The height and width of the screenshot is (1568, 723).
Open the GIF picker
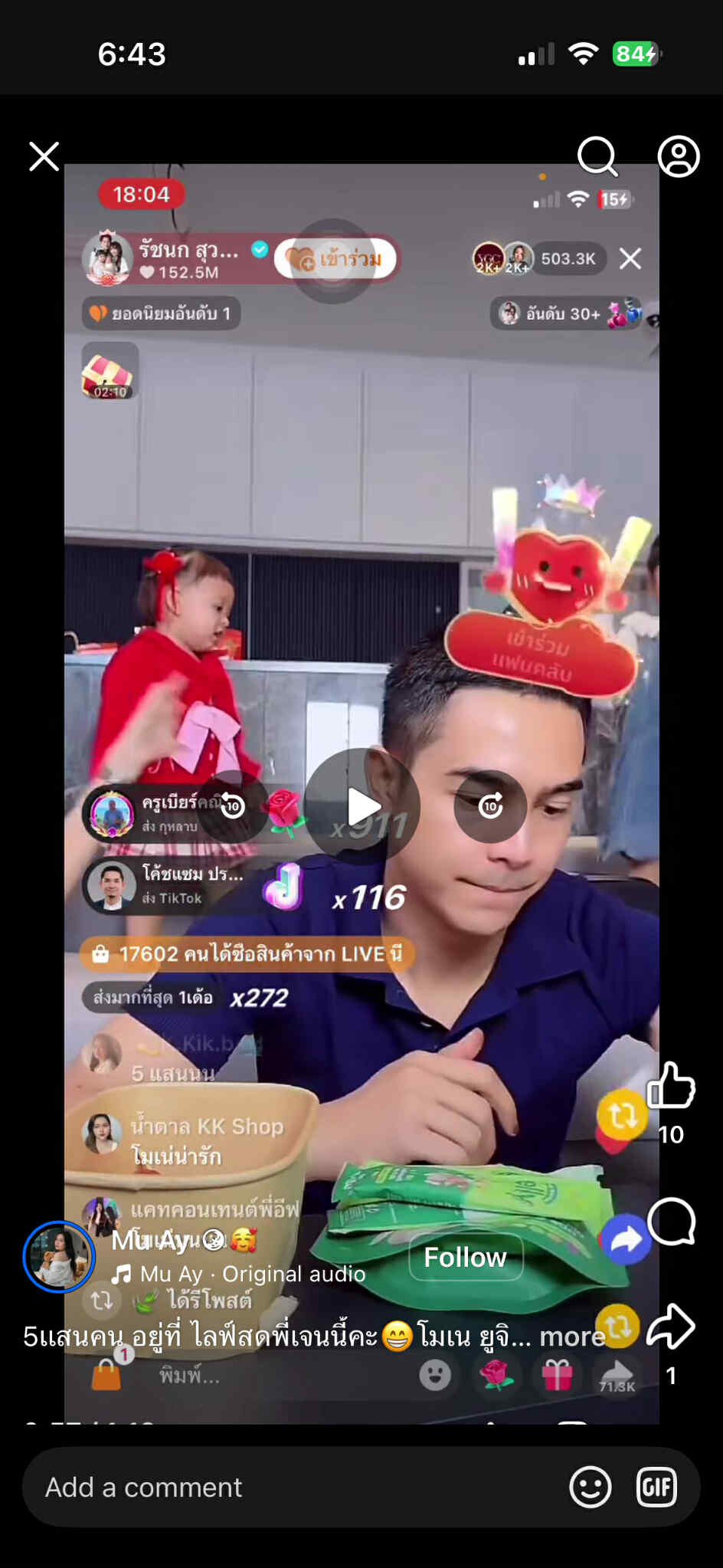pyautogui.click(x=656, y=1488)
